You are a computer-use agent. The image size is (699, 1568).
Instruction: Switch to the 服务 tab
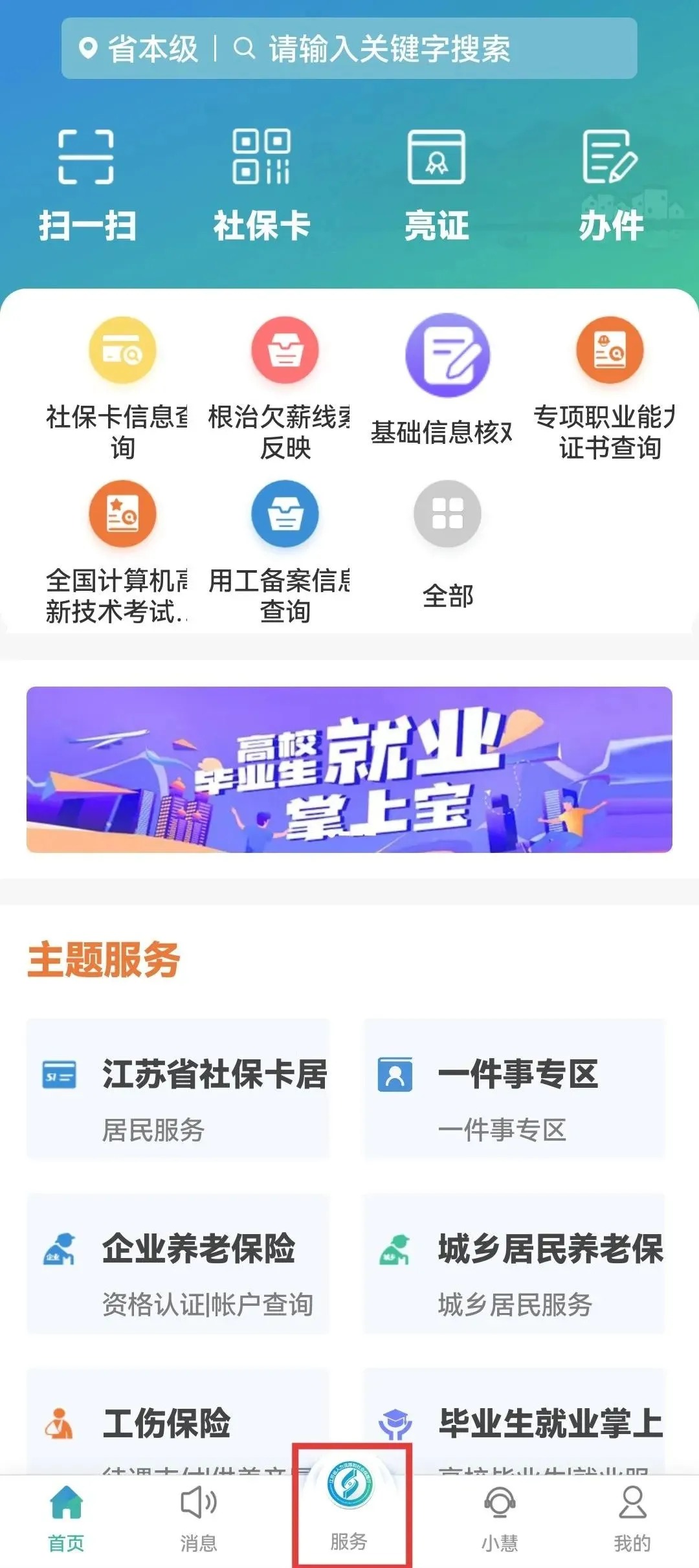pyautogui.click(x=349, y=1508)
